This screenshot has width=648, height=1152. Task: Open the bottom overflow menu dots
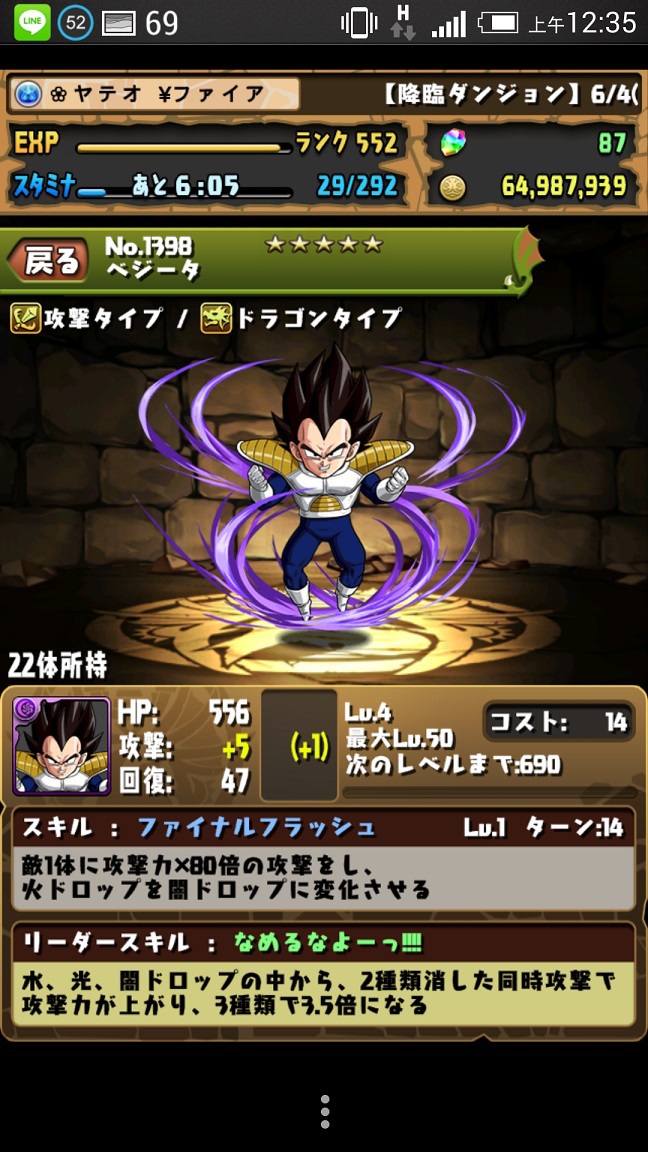click(325, 1111)
